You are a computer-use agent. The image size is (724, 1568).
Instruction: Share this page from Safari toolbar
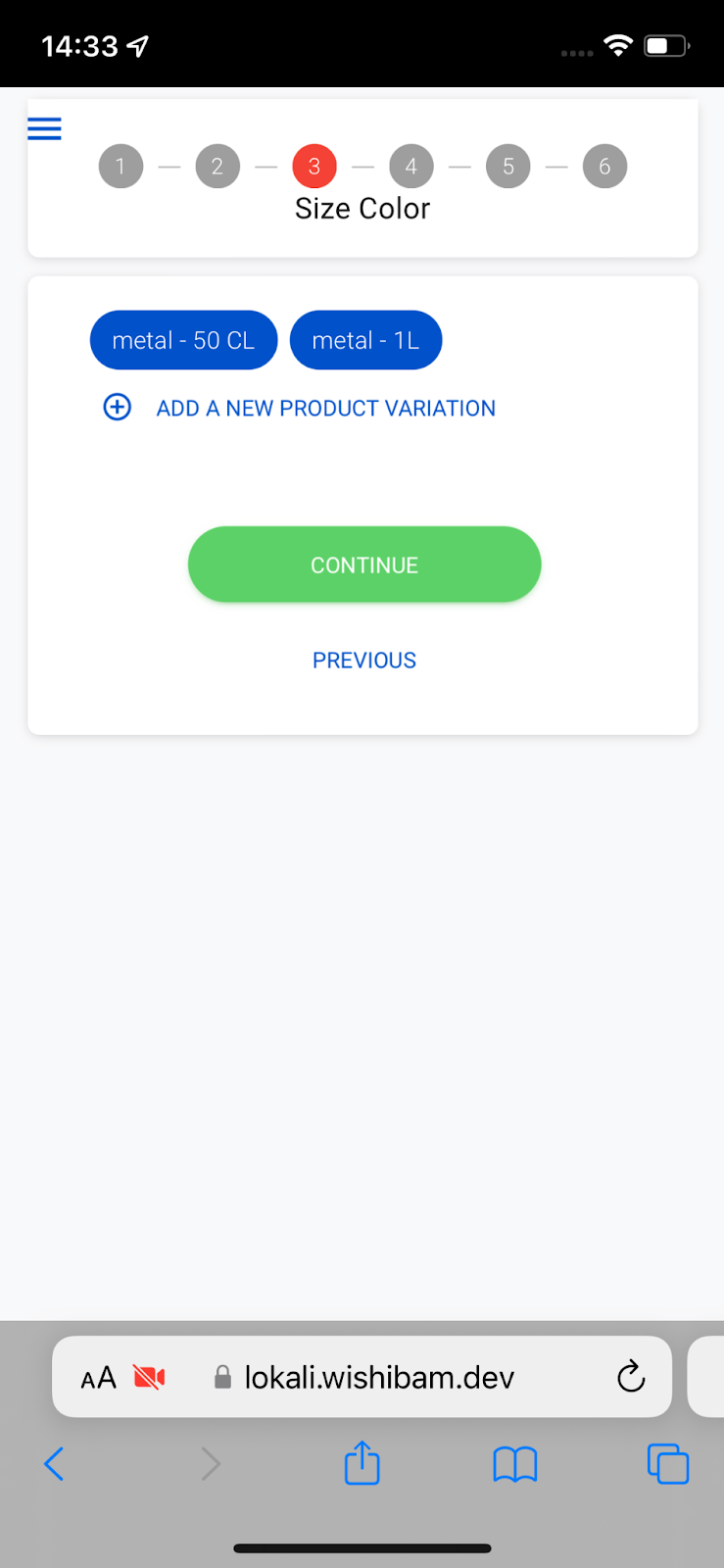[x=362, y=1462]
